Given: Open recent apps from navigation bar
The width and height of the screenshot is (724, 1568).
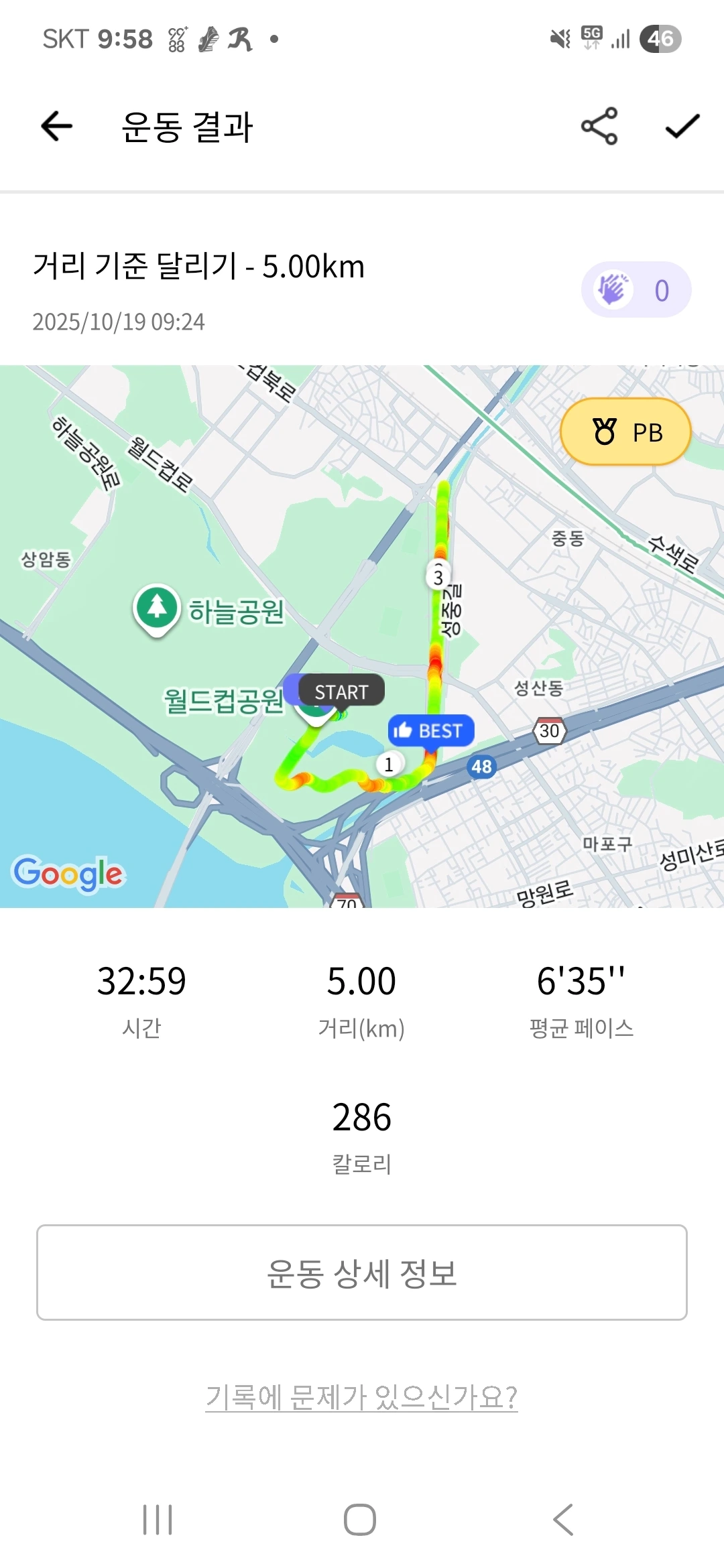Looking at the screenshot, I should [158, 1519].
